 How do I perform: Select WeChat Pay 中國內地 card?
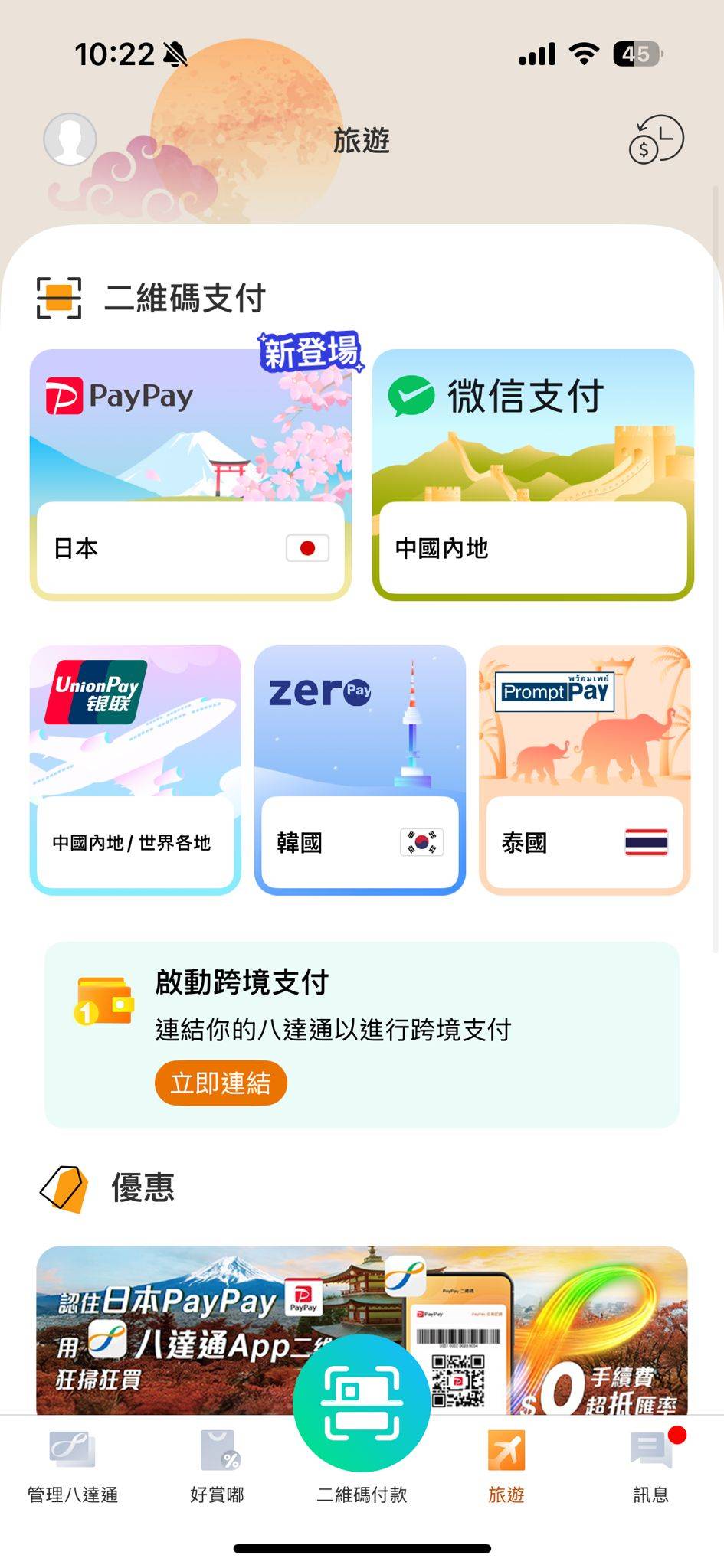(x=532, y=474)
